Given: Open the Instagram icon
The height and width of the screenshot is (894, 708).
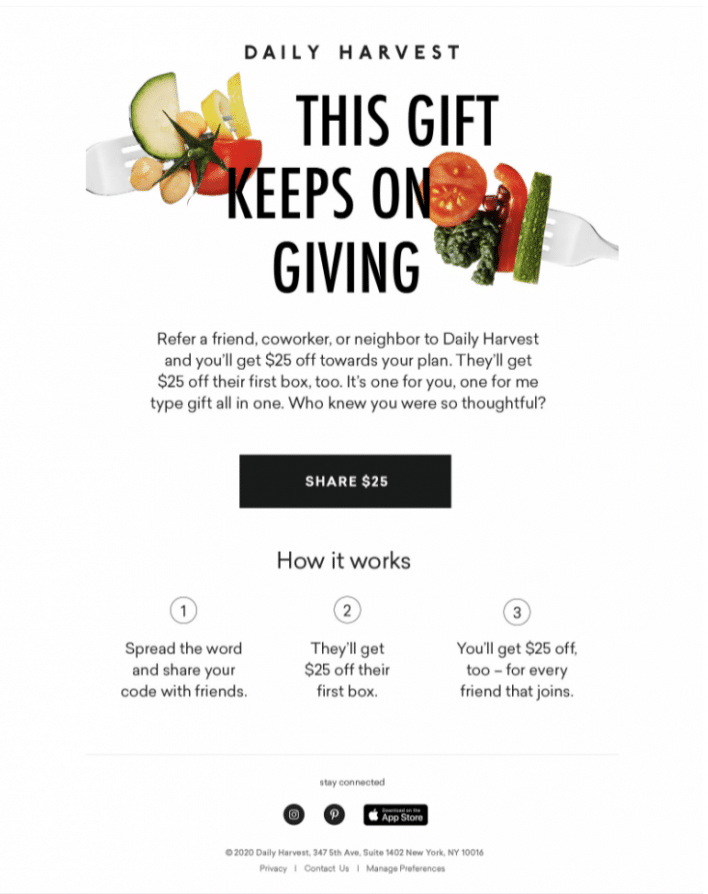Looking at the screenshot, I should pyautogui.click(x=294, y=814).
